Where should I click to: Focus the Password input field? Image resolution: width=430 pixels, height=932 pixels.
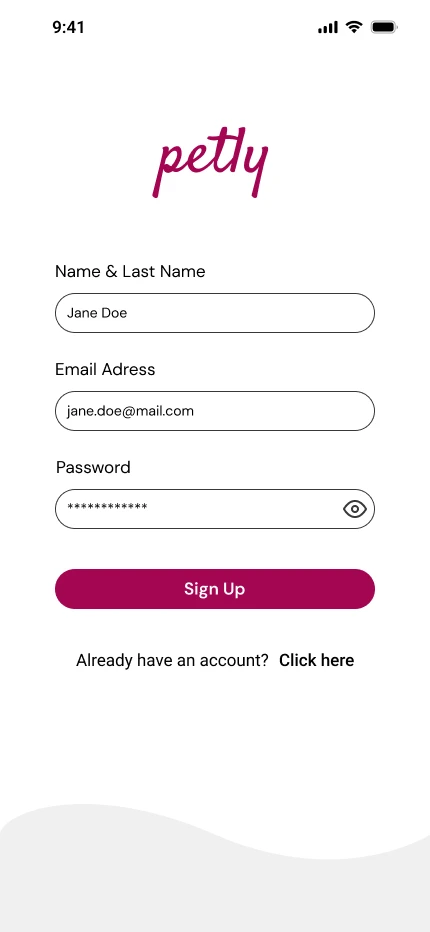tap(215, 509)
